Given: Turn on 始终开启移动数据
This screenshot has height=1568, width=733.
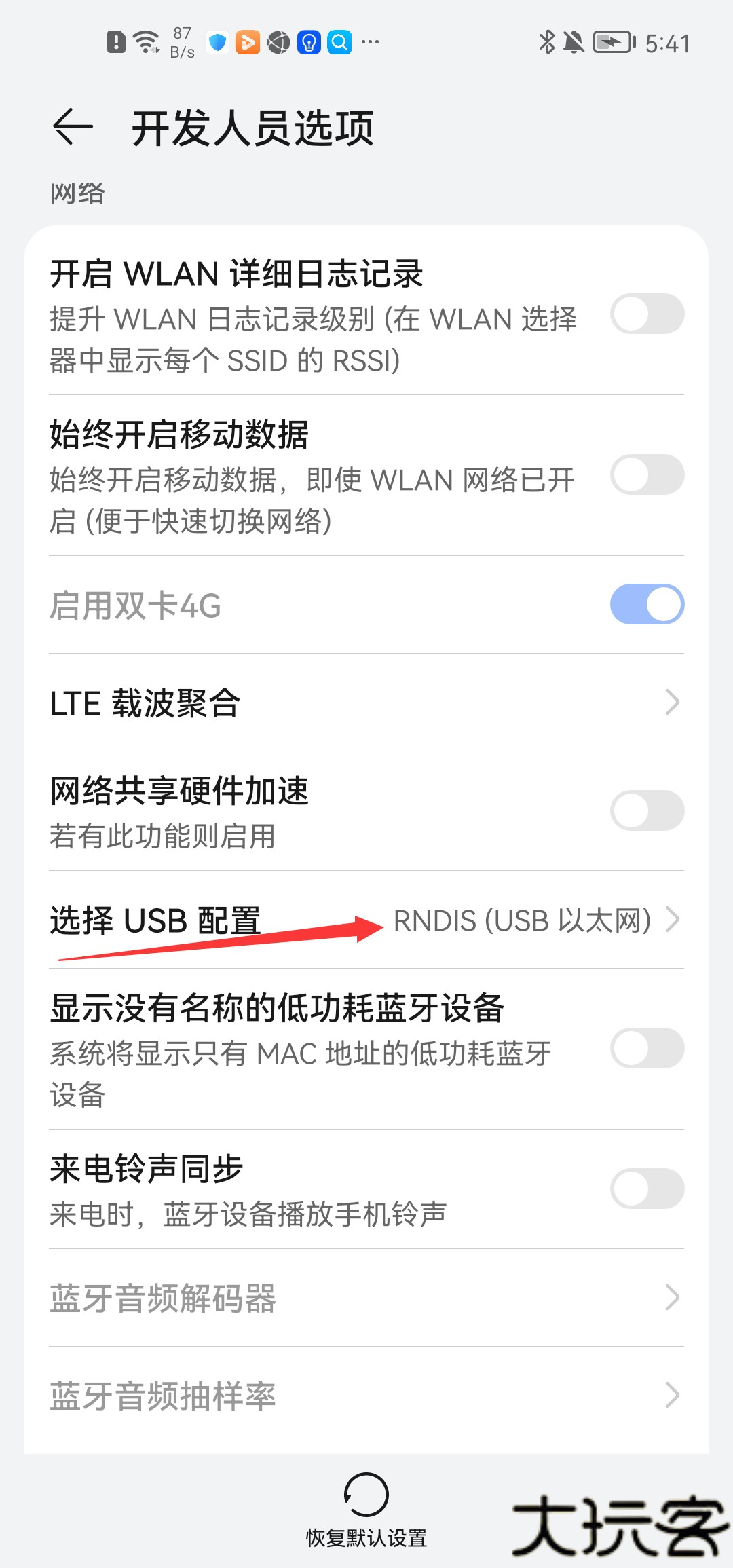Looking at the screenshot, I should click(x=647, y=475).
